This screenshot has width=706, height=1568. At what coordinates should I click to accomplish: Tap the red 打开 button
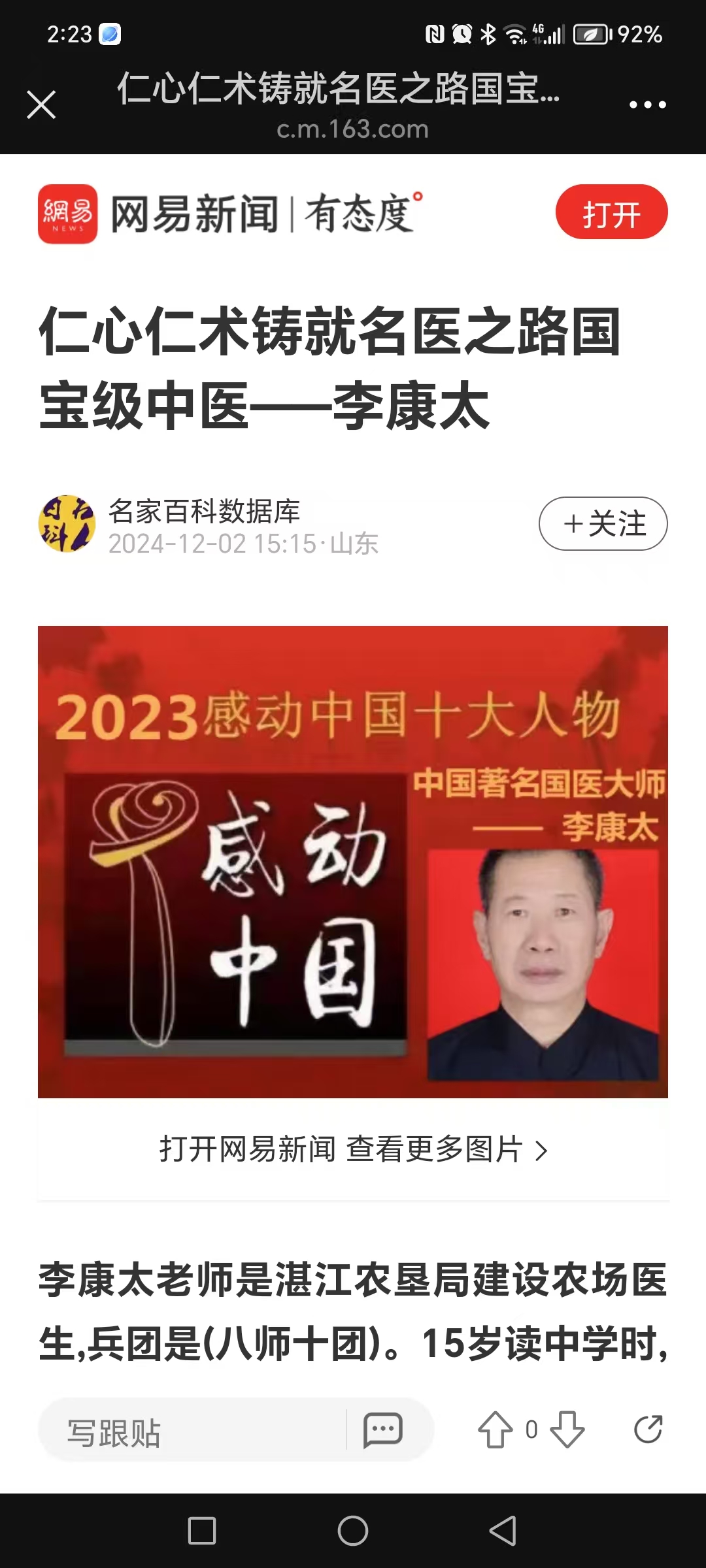[611, 212]
